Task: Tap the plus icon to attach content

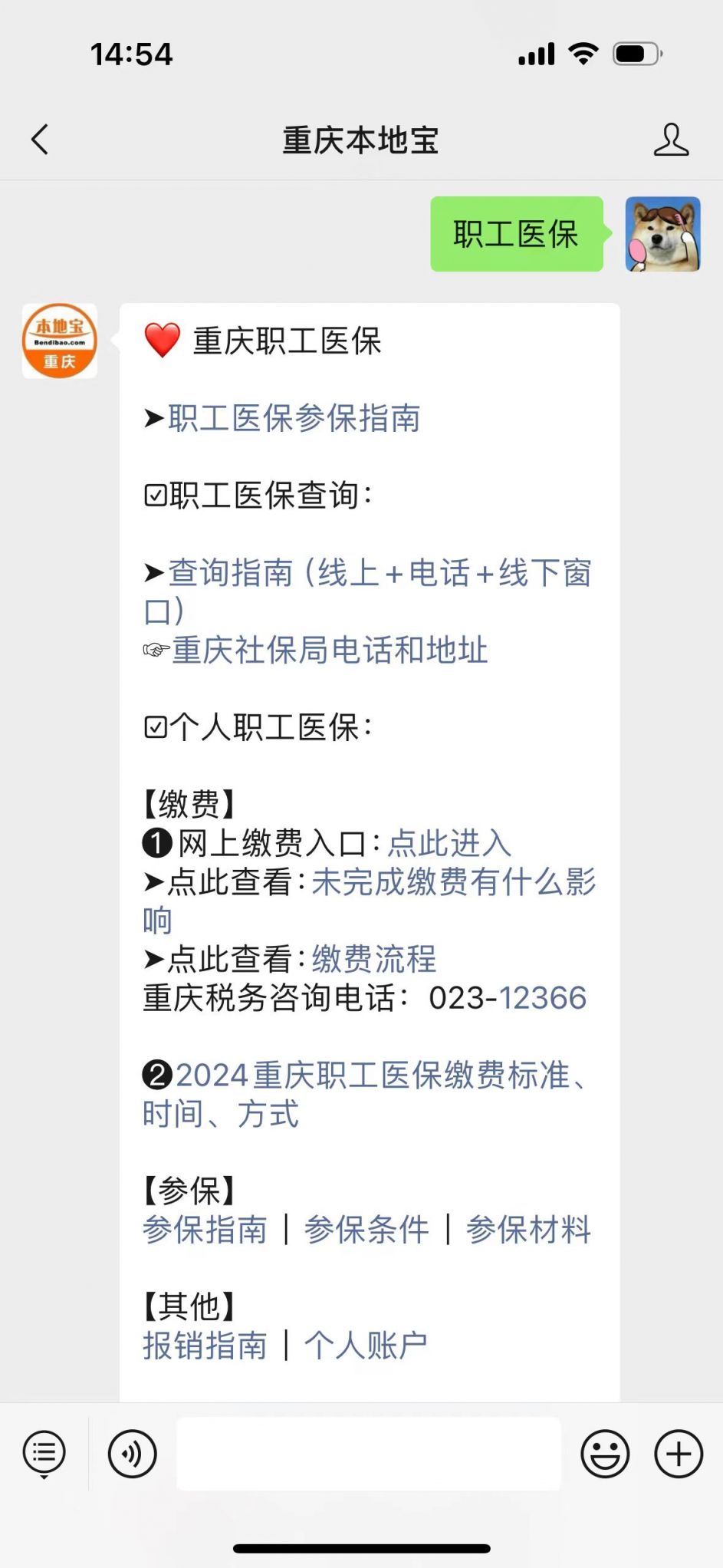Action: (677, 1453)
